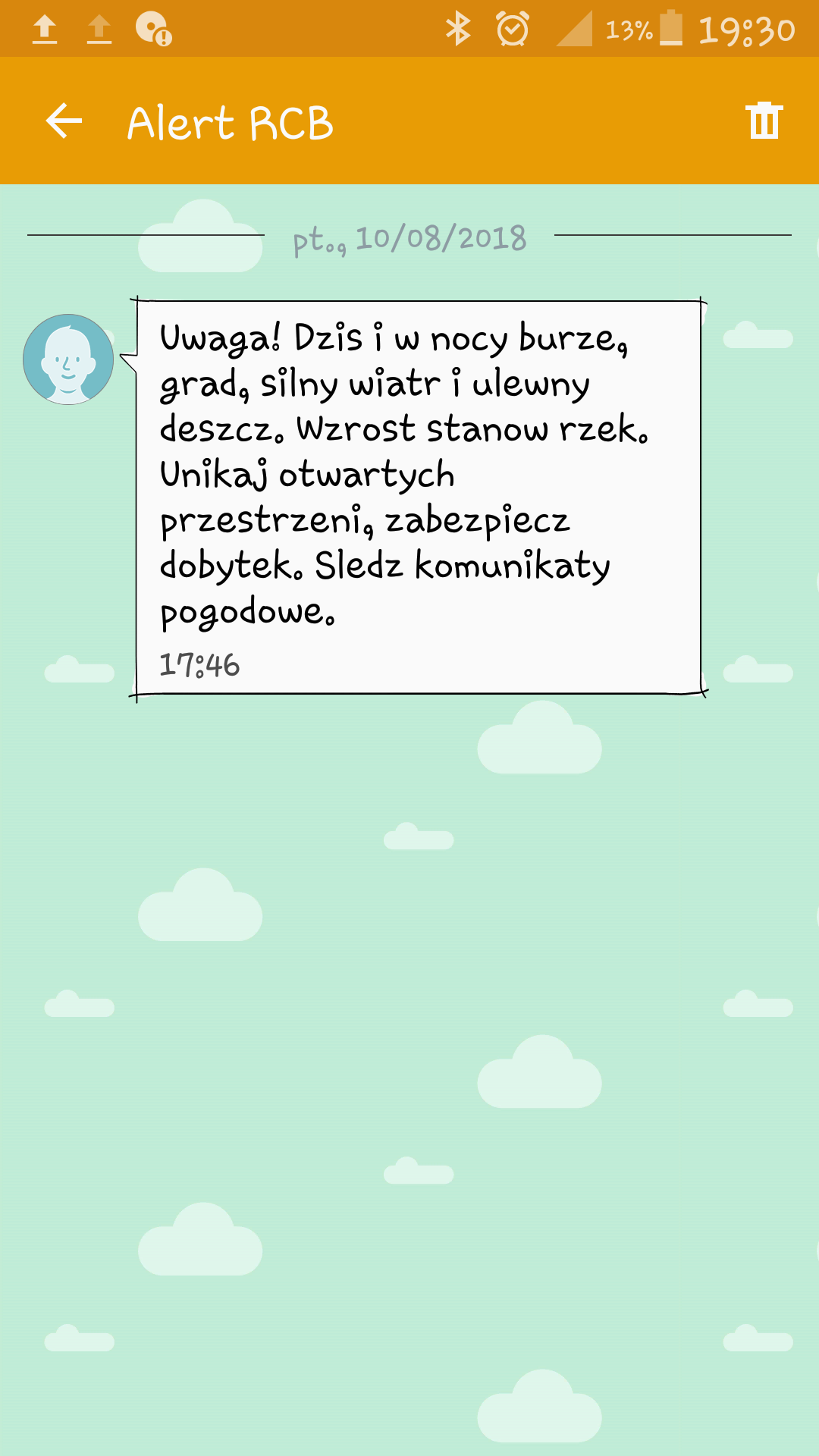Tap the 13% battery percentage text

click(628, 30)
